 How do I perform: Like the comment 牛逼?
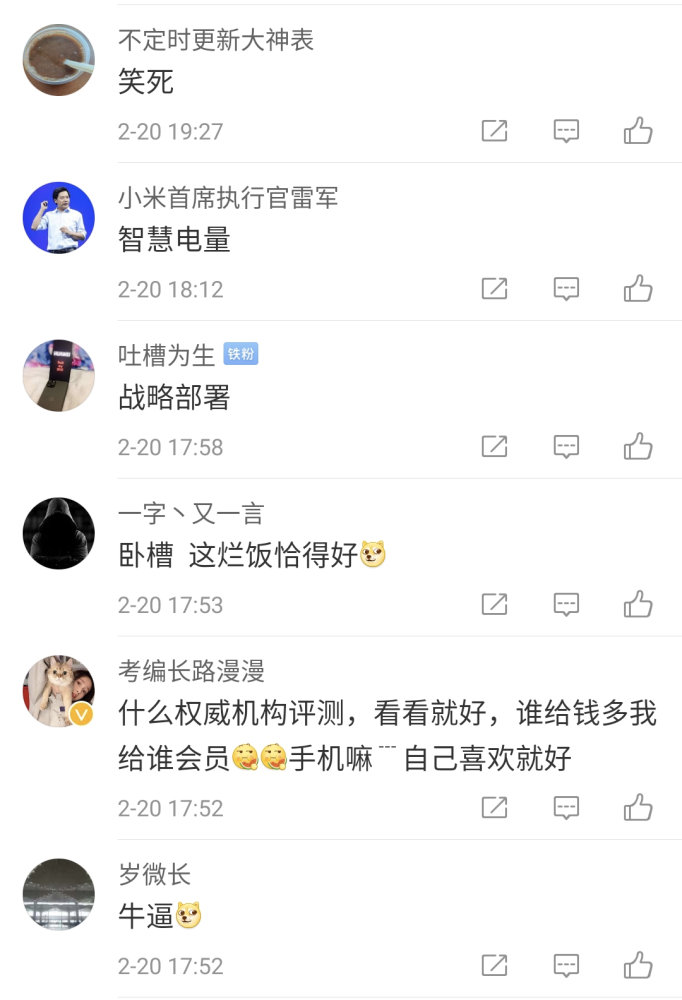(638, 966)
